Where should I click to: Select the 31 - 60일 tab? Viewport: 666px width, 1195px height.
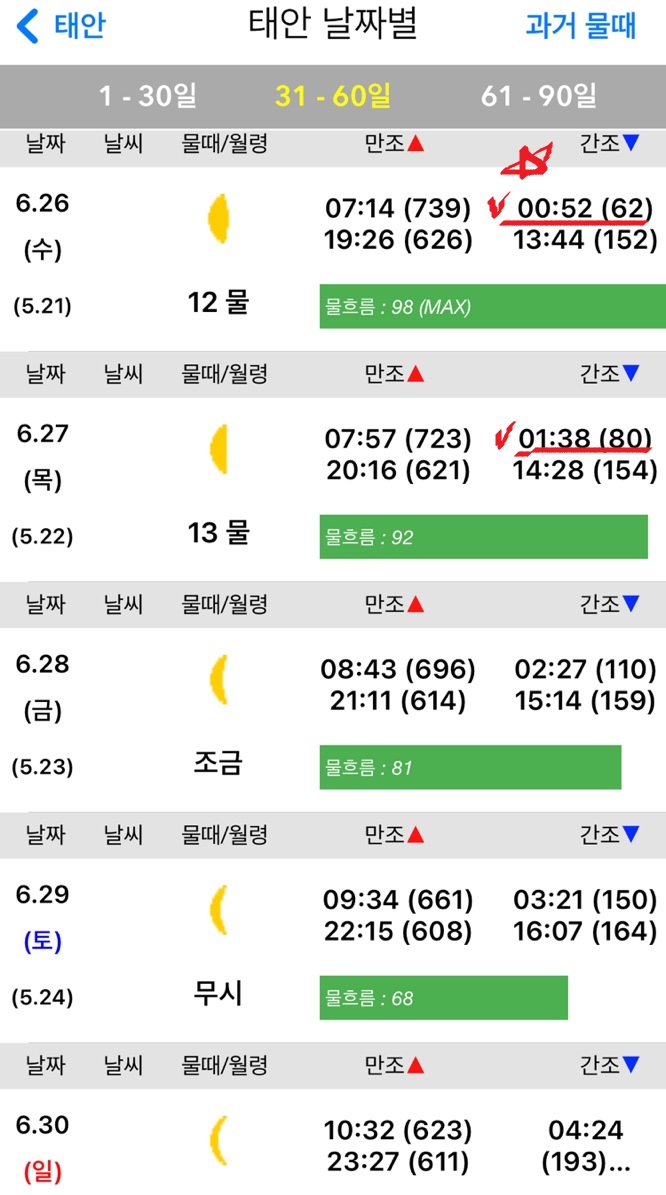click(x=333, y=97)
